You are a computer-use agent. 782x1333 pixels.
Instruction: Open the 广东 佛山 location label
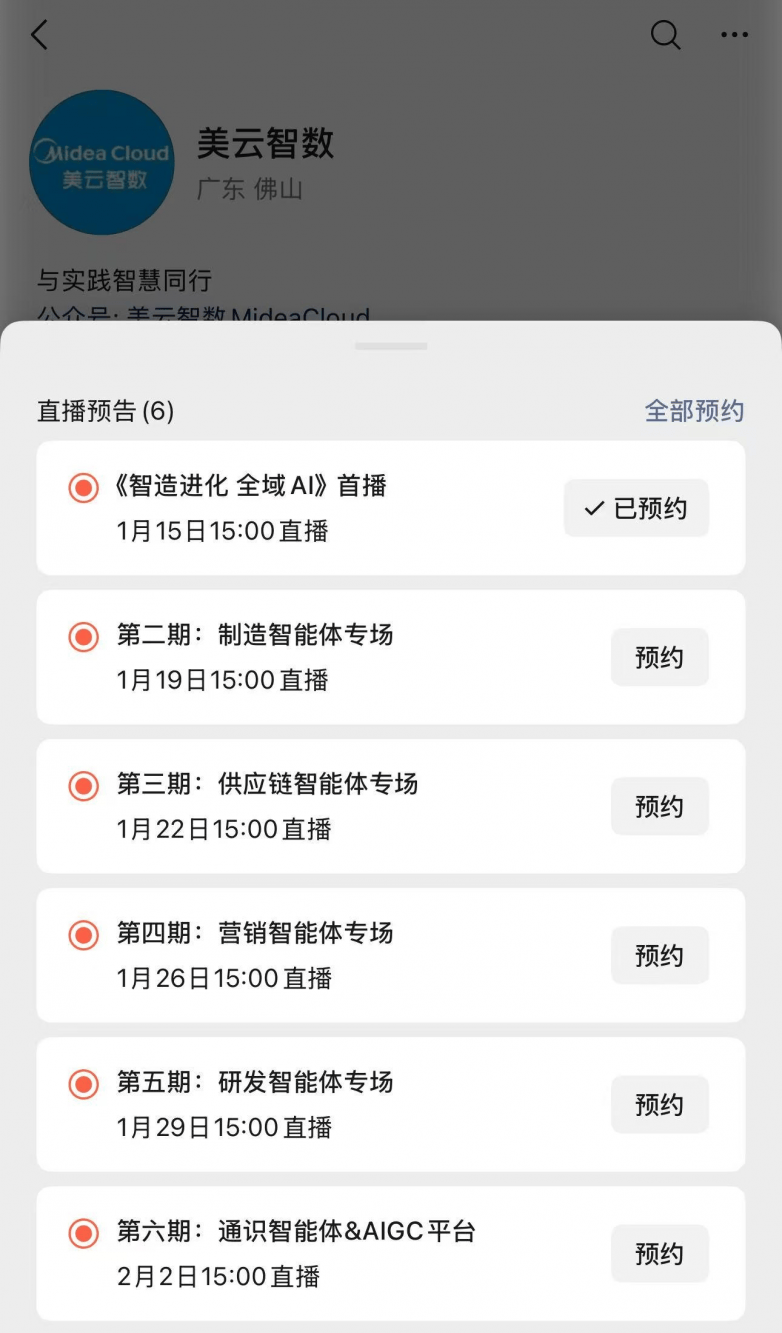point(251,189)
